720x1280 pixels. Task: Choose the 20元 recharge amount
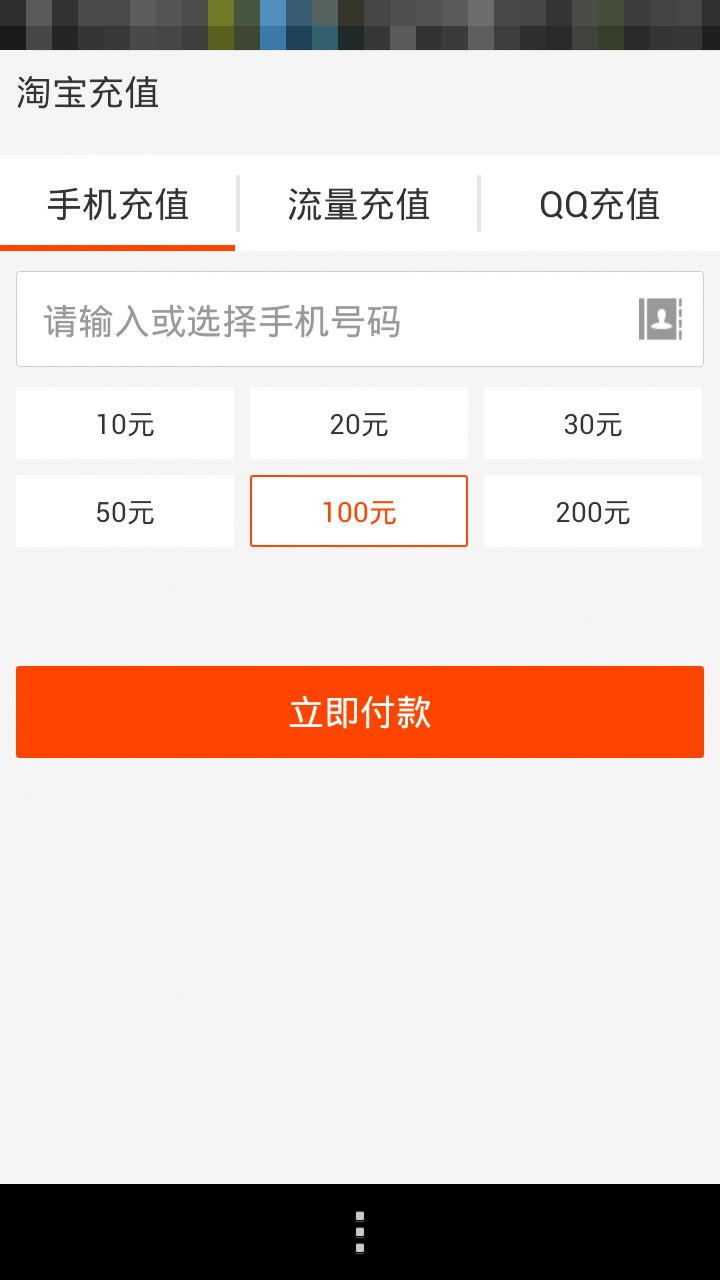click(359, 423)
